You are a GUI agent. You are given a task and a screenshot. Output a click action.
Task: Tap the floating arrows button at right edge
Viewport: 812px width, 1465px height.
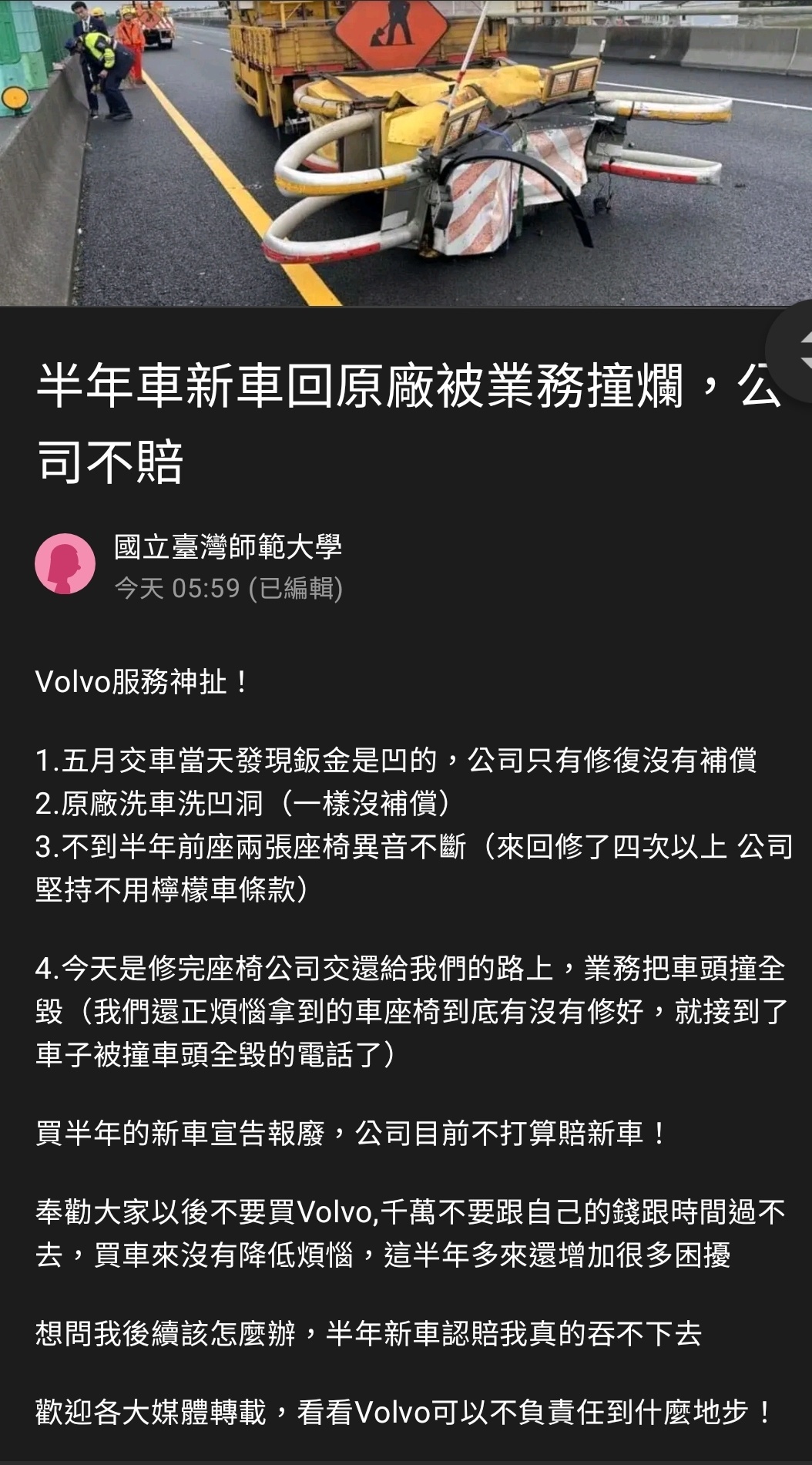pos(794,351)
